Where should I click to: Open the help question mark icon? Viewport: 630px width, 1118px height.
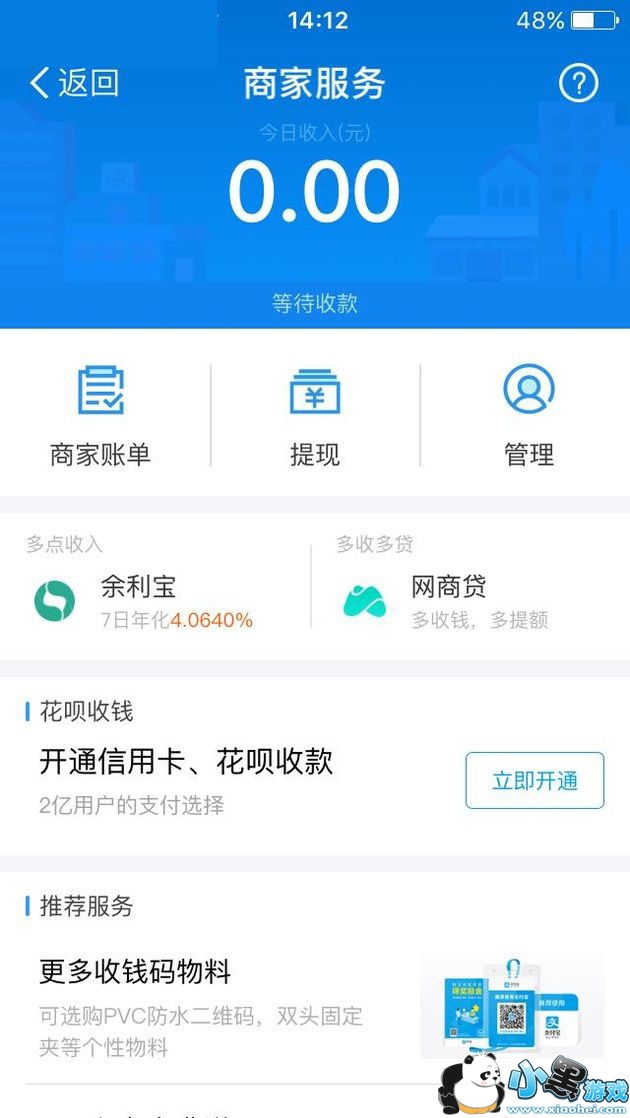point(578,85)
